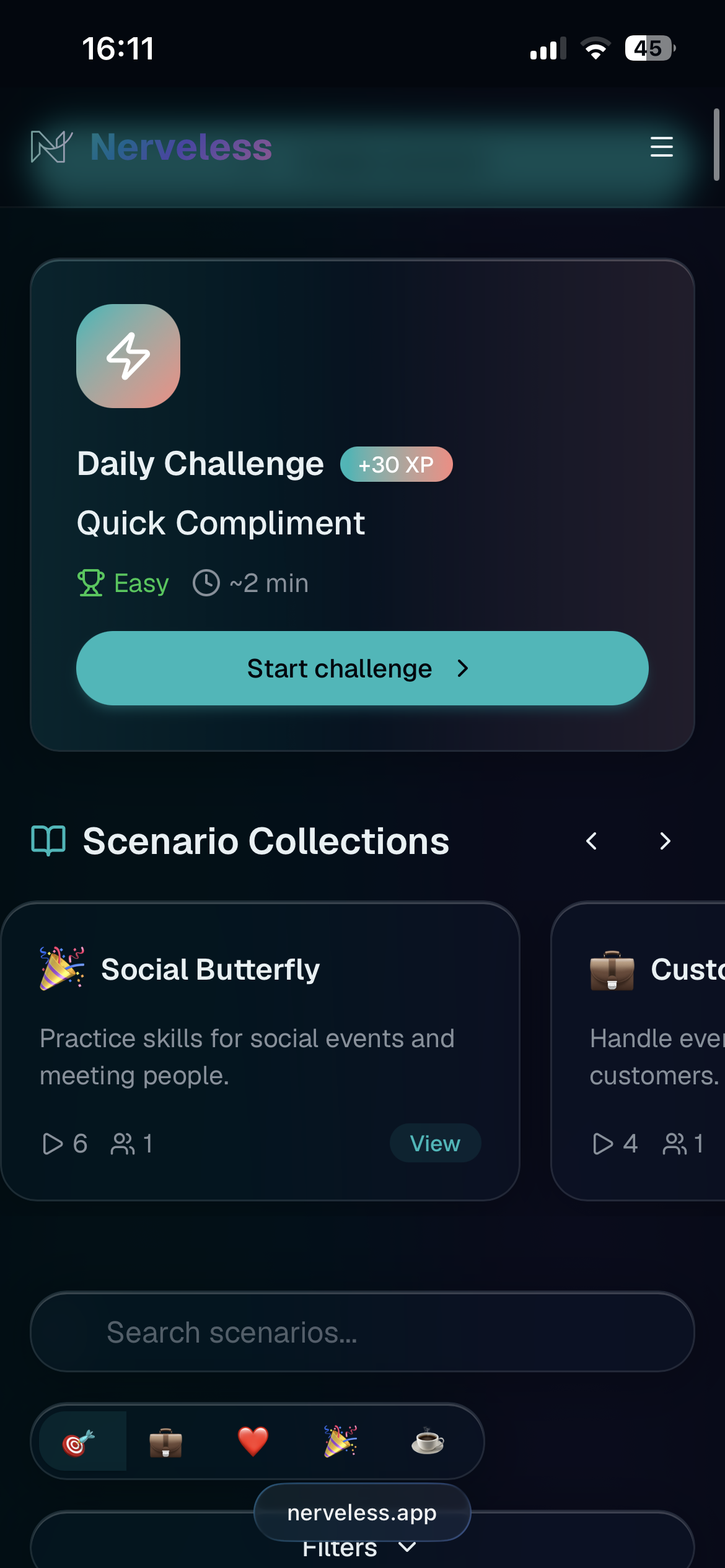Select the party popper category filter
This screenshot has height=1568, width=725.
tap(340, 1442)
